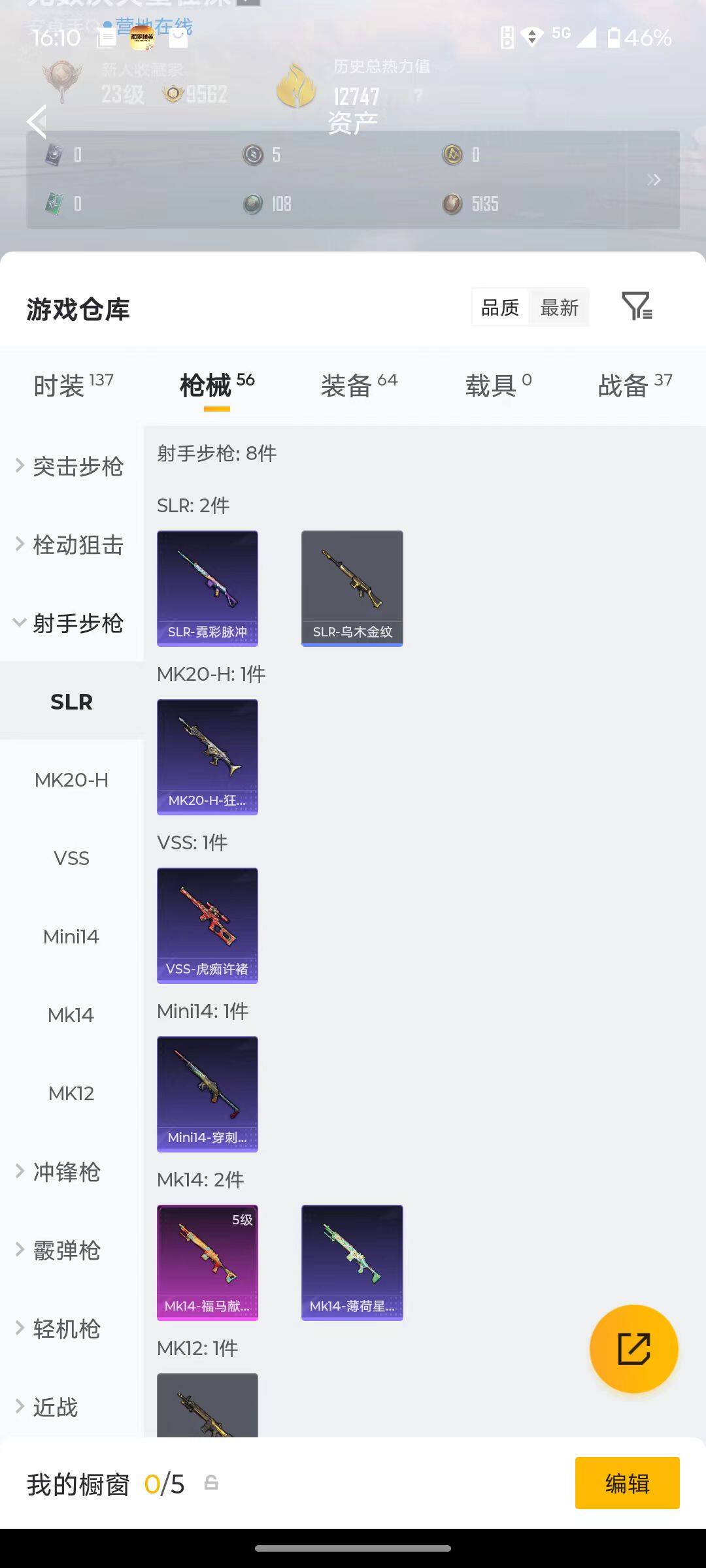This screenshot has height=1568, width=706.
Task: Open the filter funnel icon in 游戏仓库 header
Action: pyautogui.click(x=637, y=306)
